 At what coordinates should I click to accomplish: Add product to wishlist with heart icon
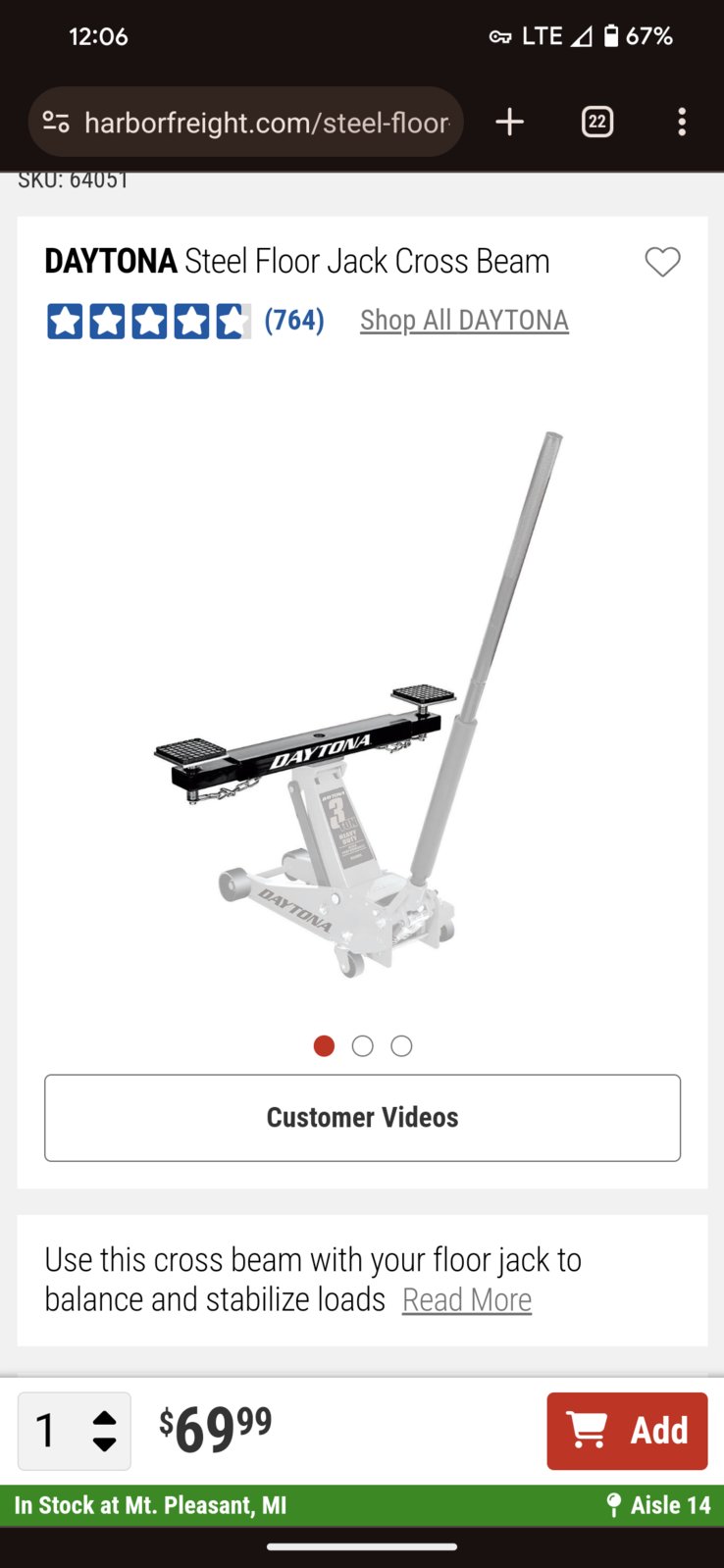tap(662, 262)
